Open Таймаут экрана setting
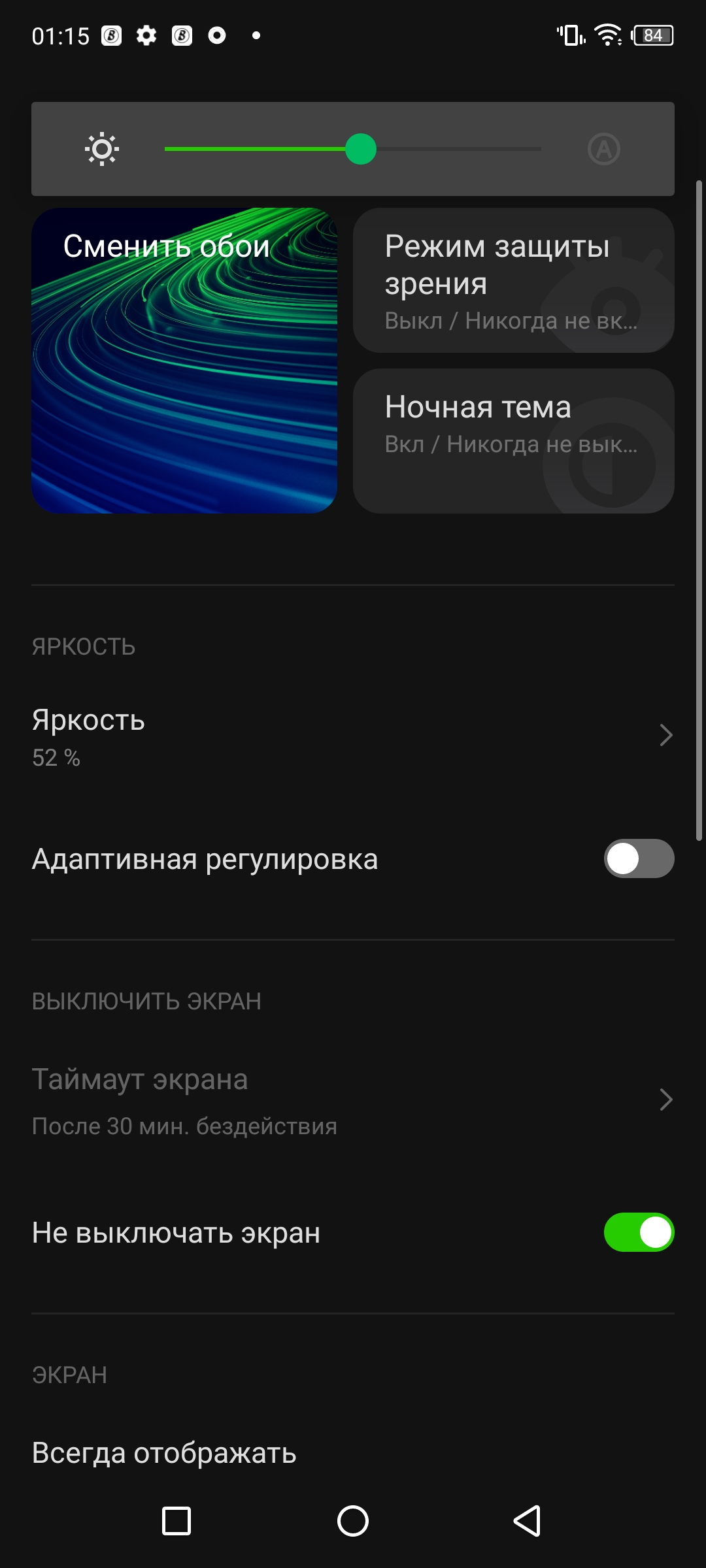 click(x=353, y=1100)
